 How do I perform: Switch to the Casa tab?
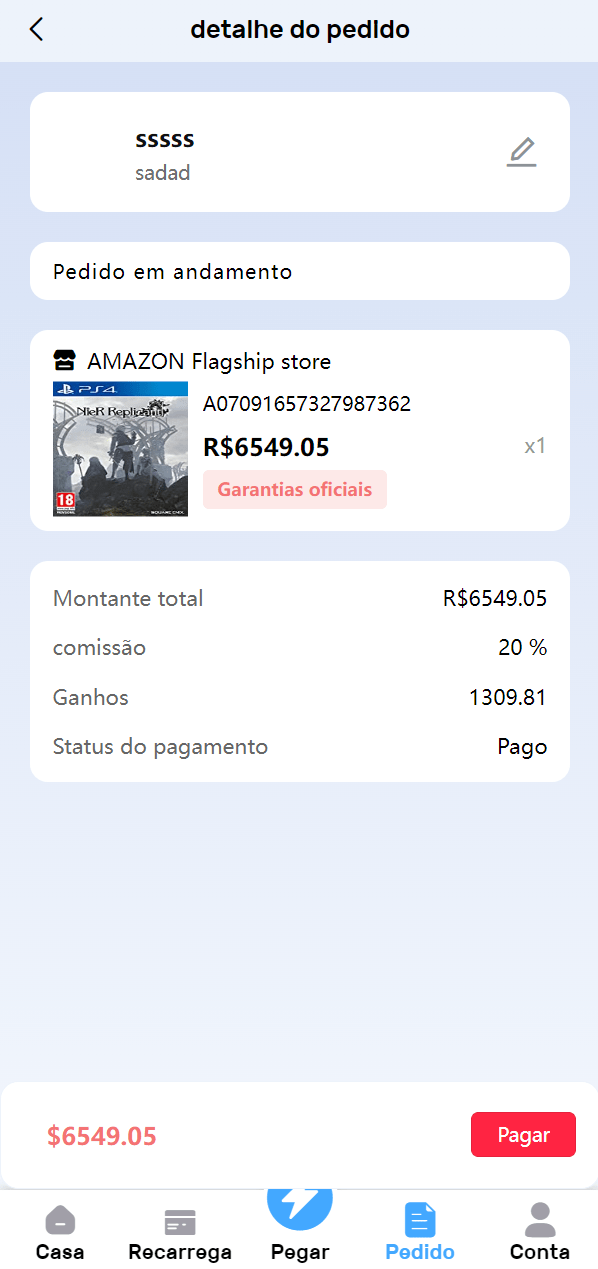click(x=60, y=1232)
